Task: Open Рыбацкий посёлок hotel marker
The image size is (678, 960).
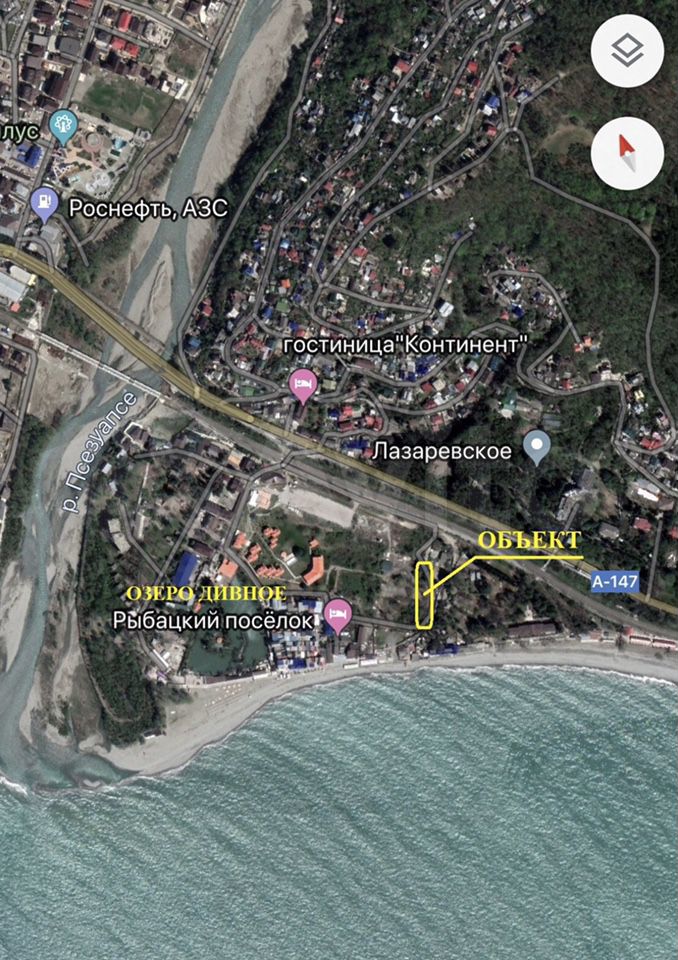Action: (338, 614)
